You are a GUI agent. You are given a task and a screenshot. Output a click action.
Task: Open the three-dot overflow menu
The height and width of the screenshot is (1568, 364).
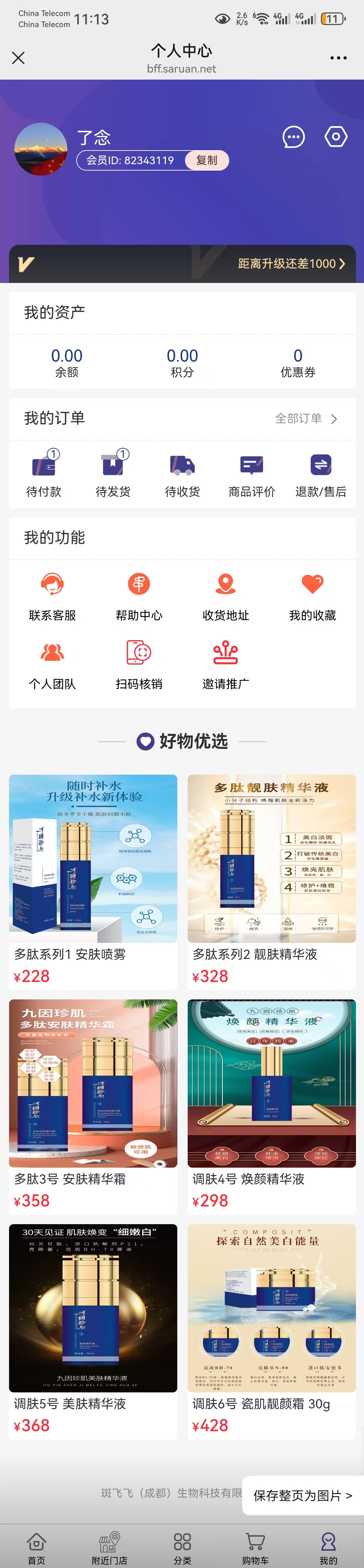338,58
